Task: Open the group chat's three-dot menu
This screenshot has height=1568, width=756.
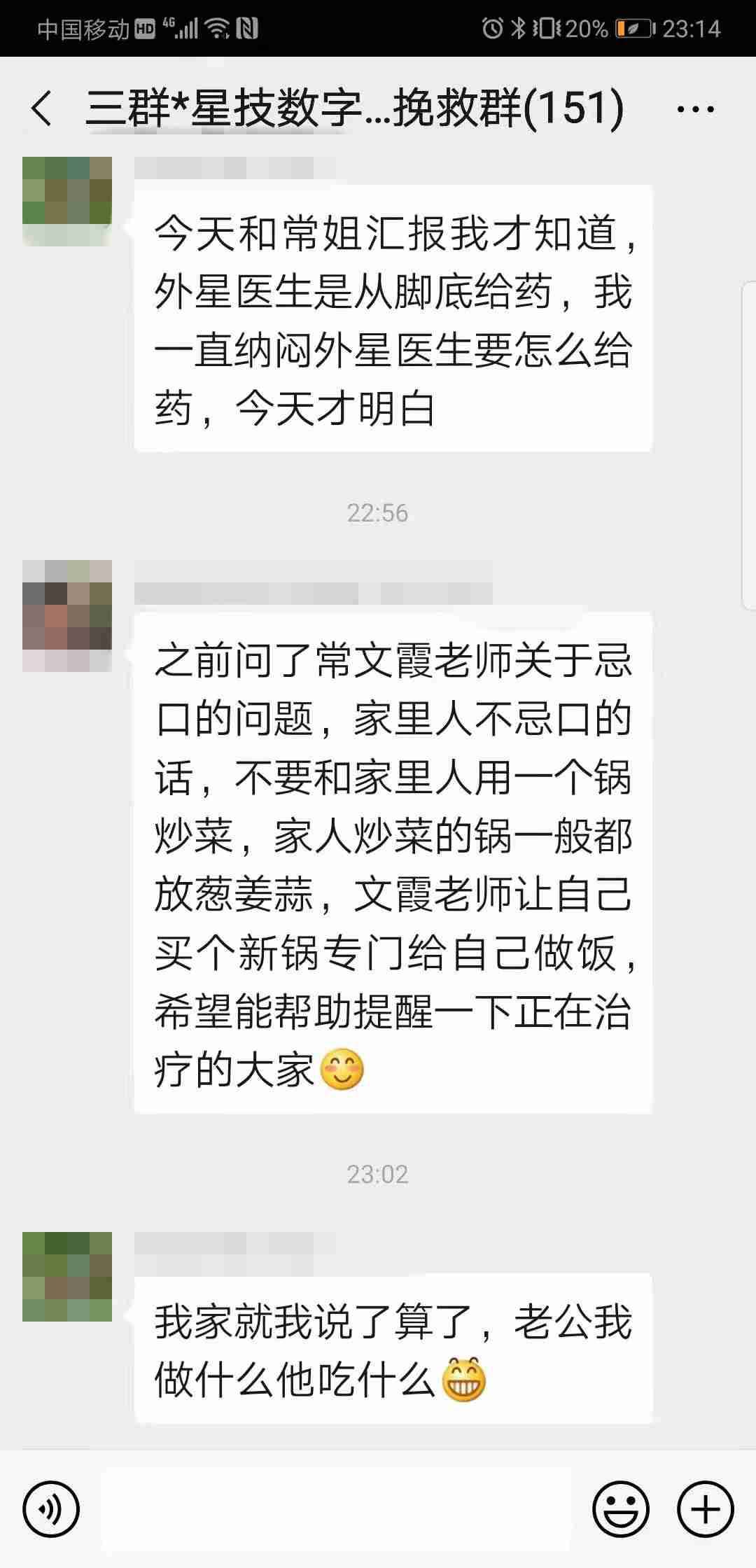Action: click(x=695, y=109)
